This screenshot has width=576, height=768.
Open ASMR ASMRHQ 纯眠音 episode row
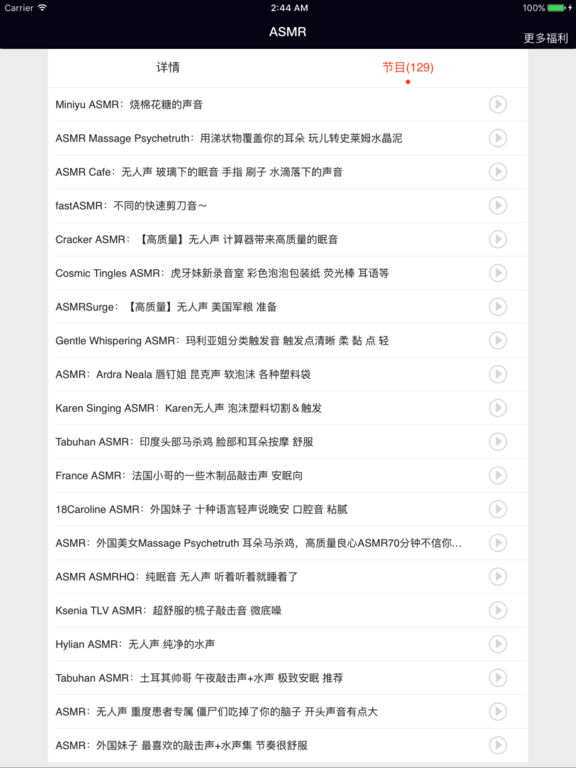288,577
